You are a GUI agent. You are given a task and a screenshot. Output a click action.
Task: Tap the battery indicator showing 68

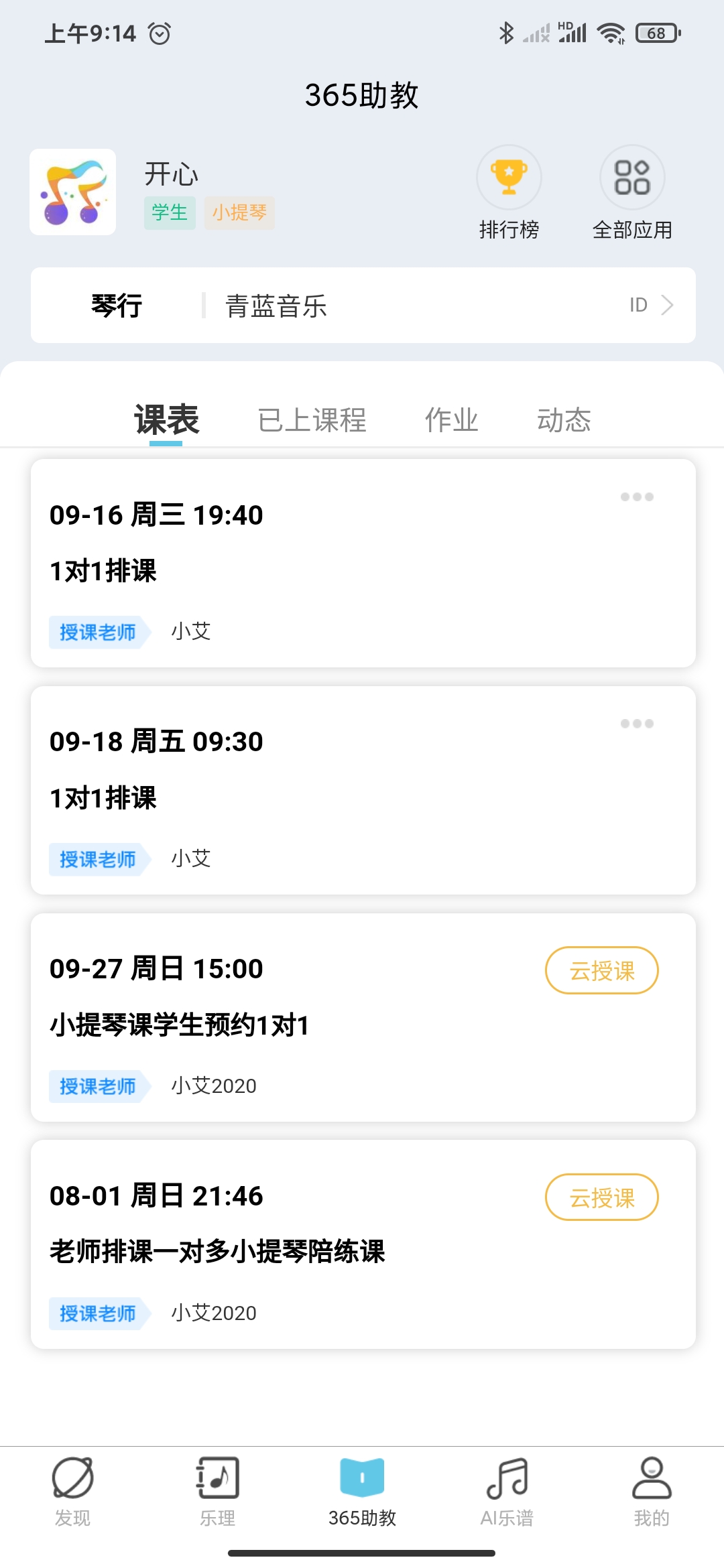pos(656,31)
